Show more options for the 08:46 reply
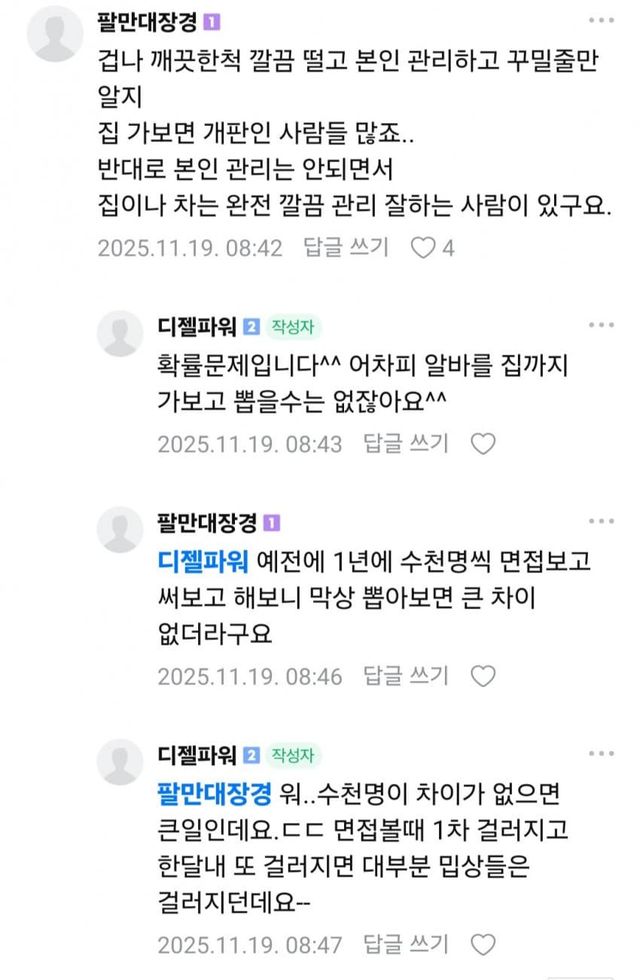 (600, 522)
